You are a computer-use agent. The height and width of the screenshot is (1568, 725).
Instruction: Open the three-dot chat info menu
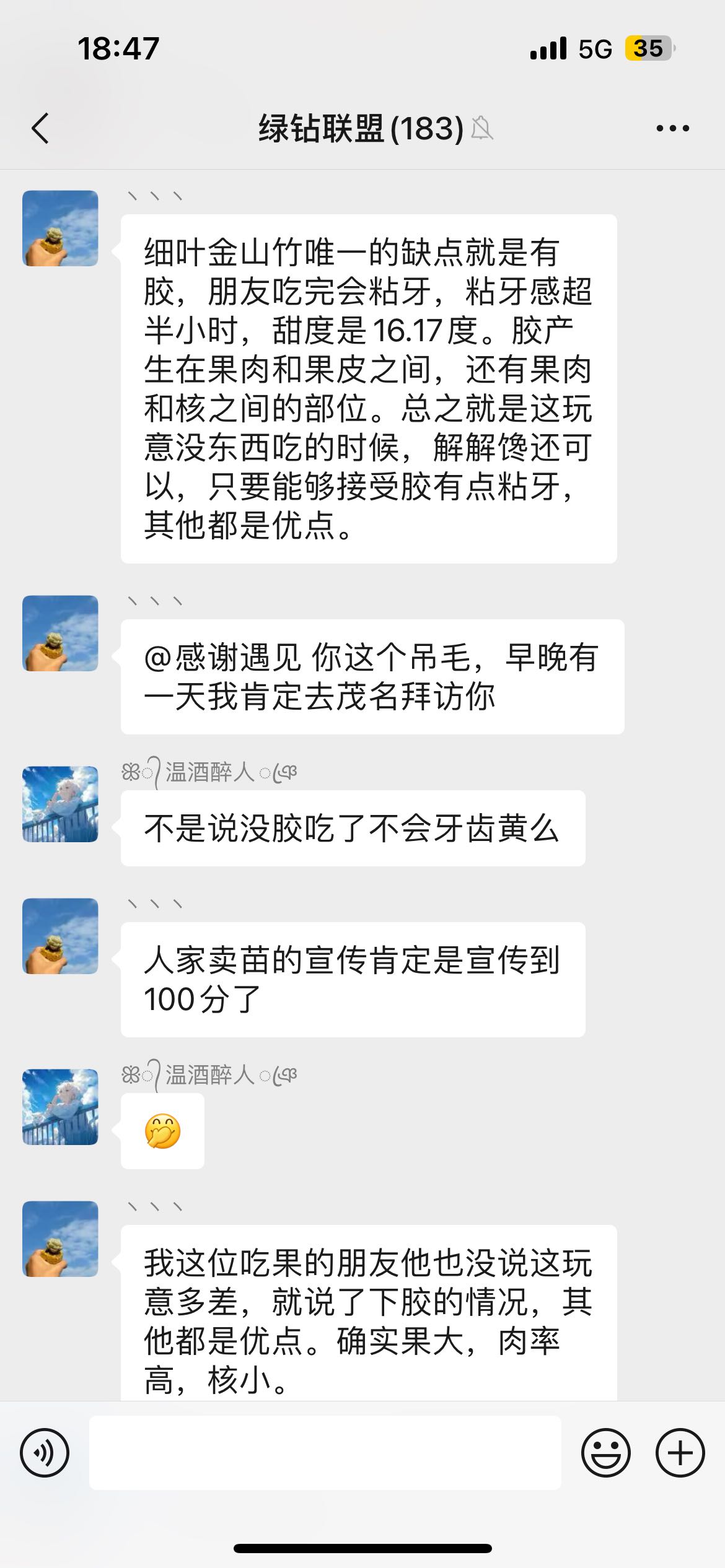(673, 128)
